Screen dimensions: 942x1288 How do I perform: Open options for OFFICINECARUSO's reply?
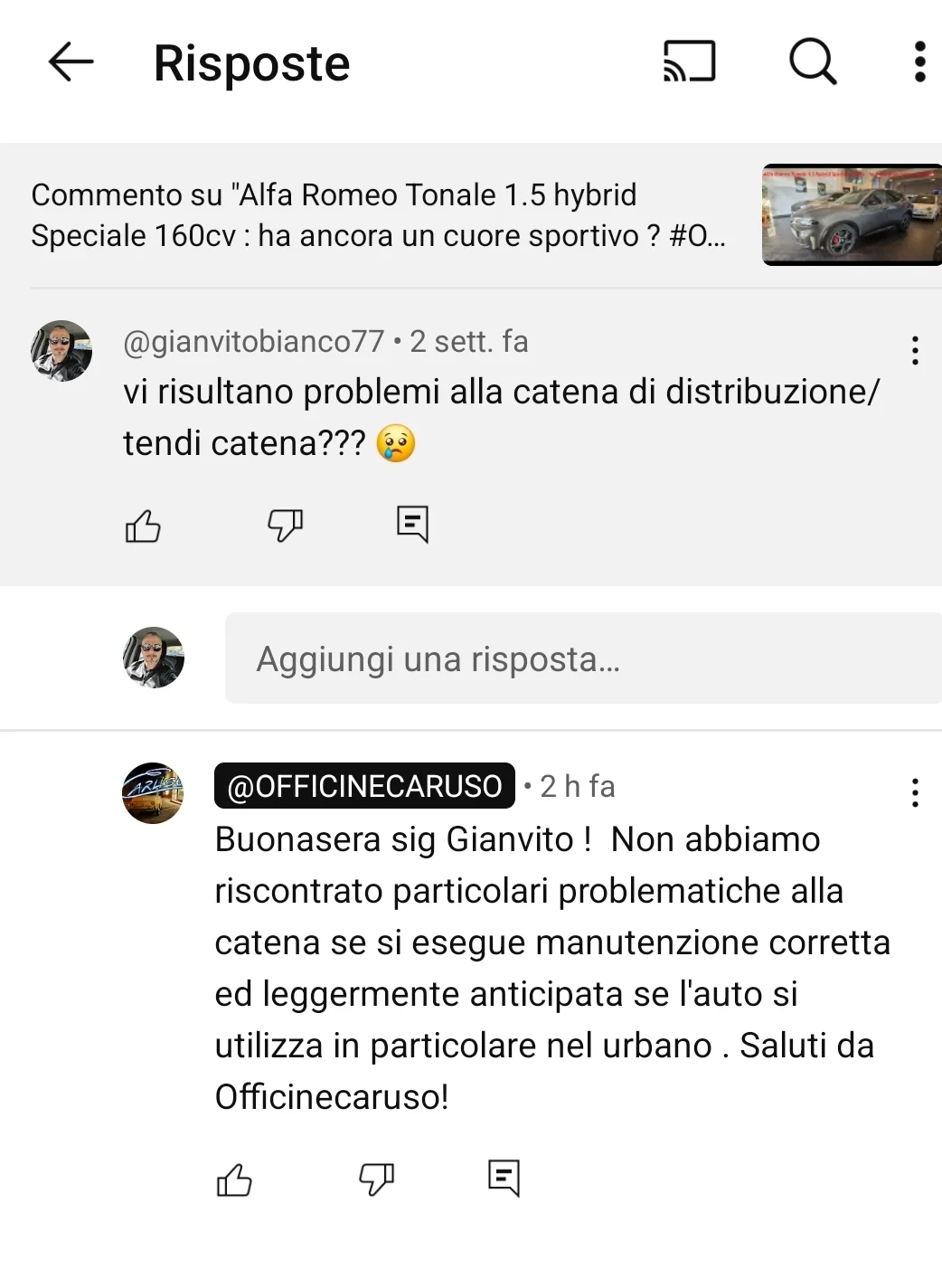click(x=915, y=792)
